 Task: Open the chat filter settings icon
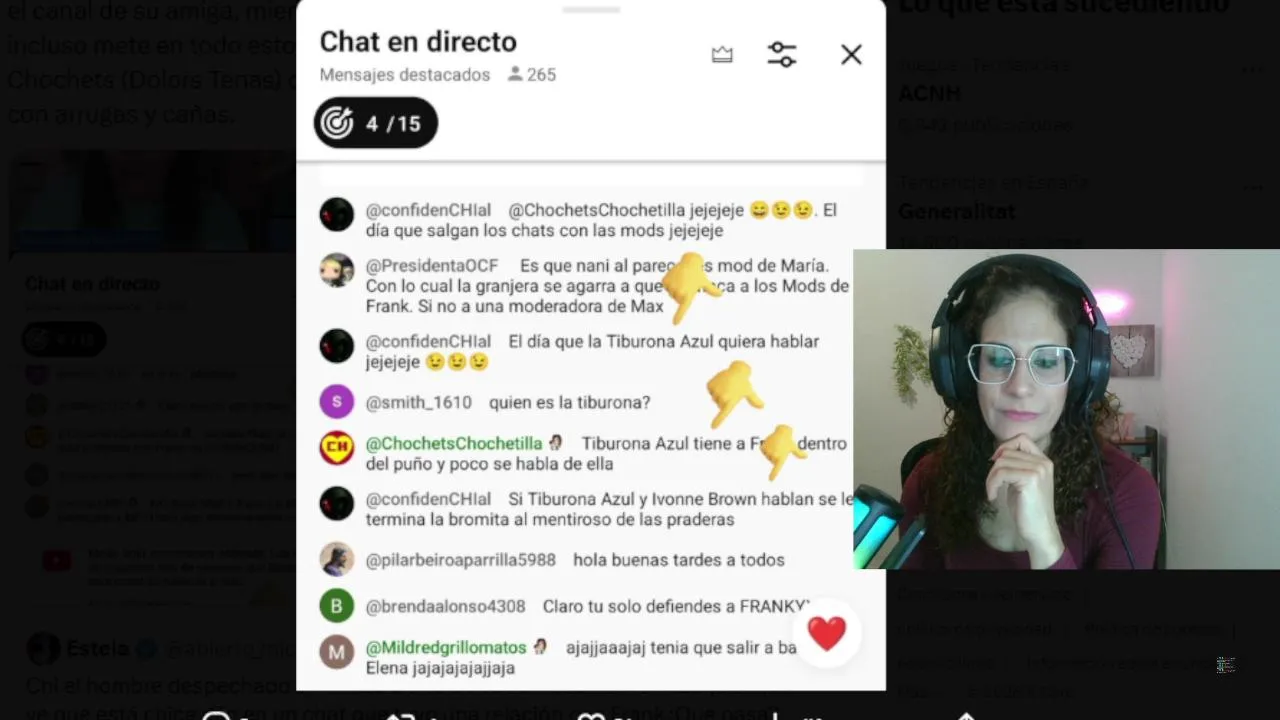click(x=781, y=55)
